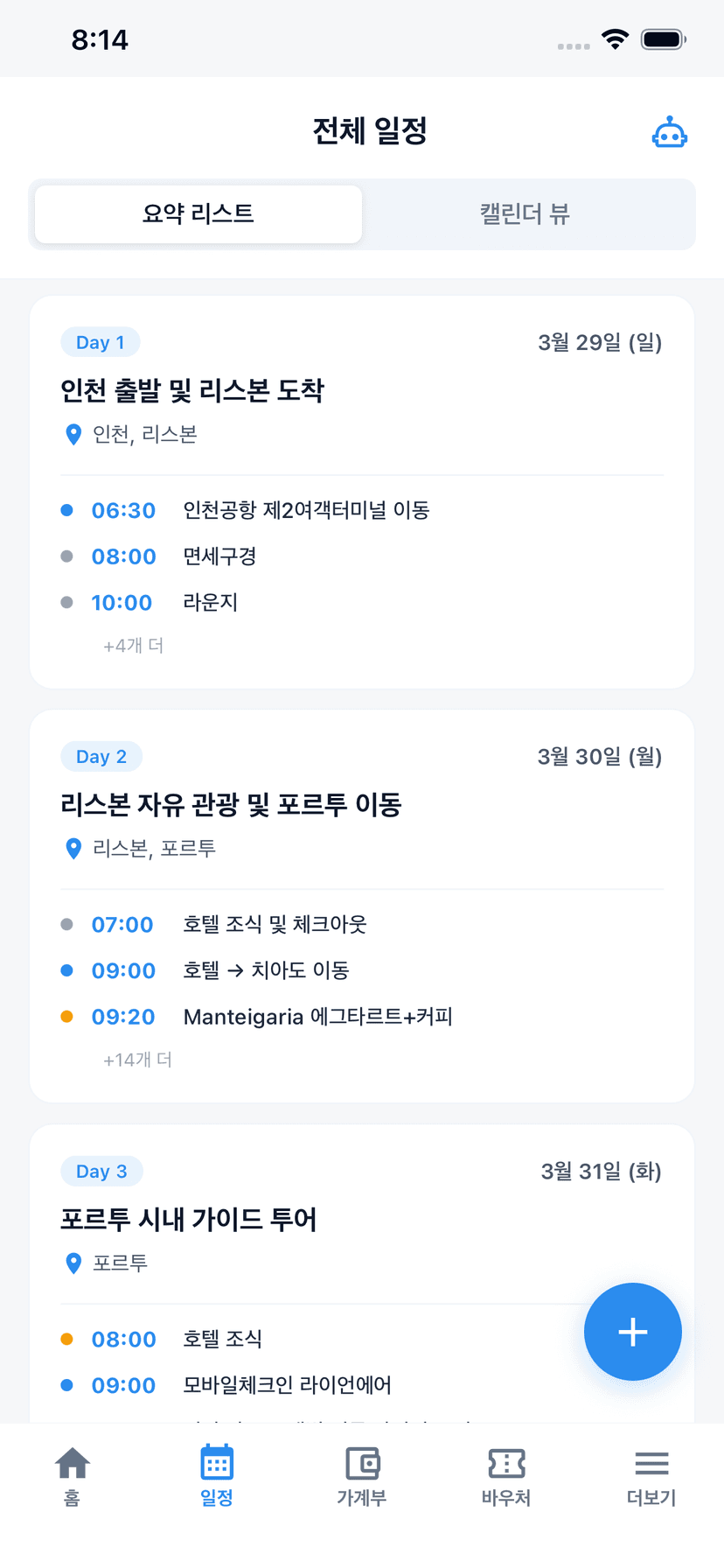Open the 인천 출발 및 리스본 도착 itinerary

[x=192, y=392]
